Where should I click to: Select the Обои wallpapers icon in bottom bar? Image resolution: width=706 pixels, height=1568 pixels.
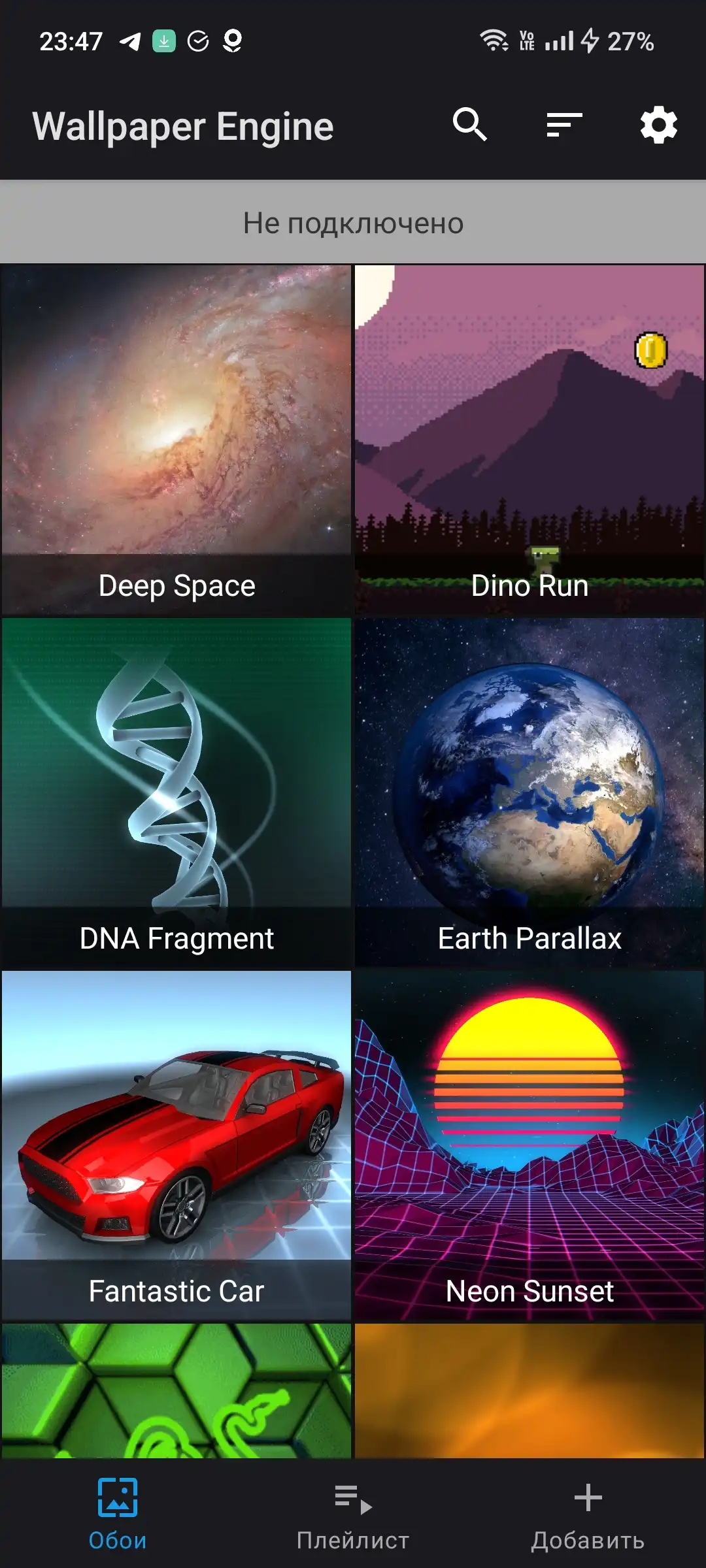pos(116,1497)
